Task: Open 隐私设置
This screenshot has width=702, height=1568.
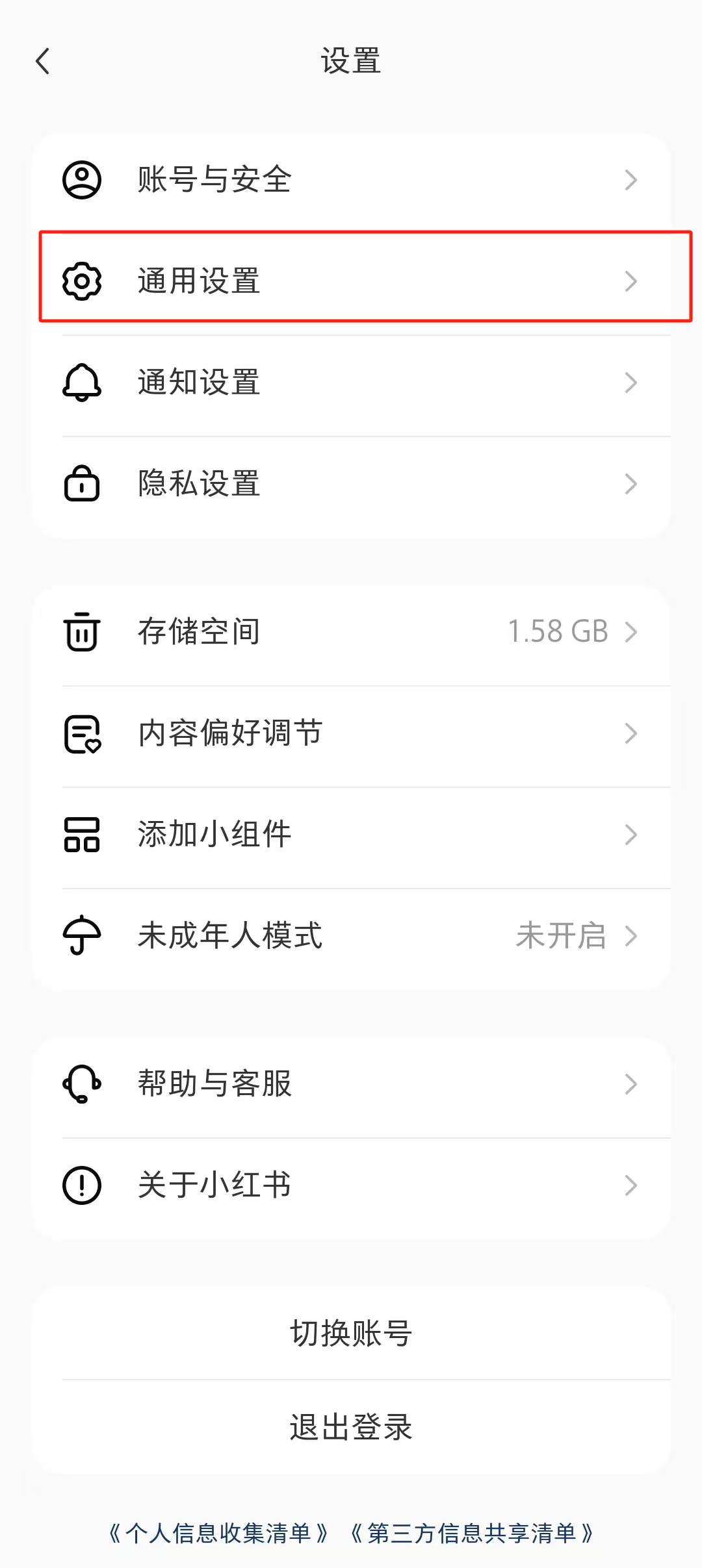Action: click(x=351, y=483)
